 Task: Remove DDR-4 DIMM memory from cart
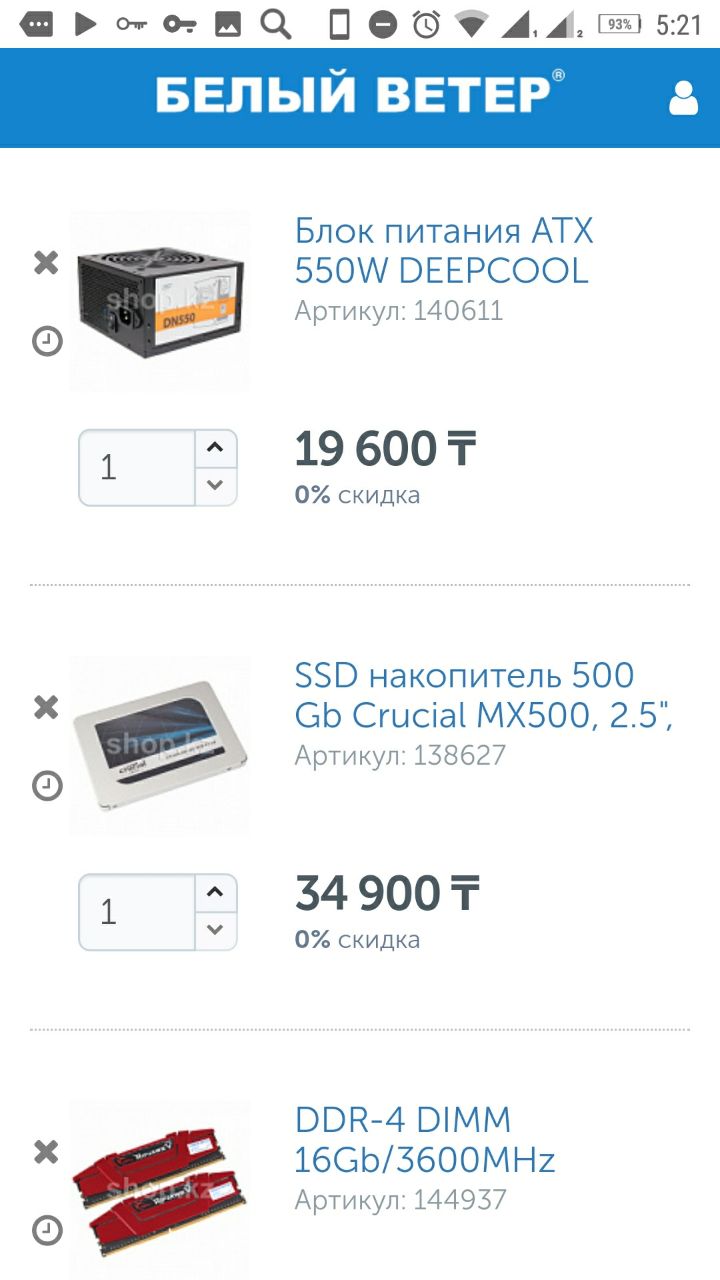[x=46, y=1152]
